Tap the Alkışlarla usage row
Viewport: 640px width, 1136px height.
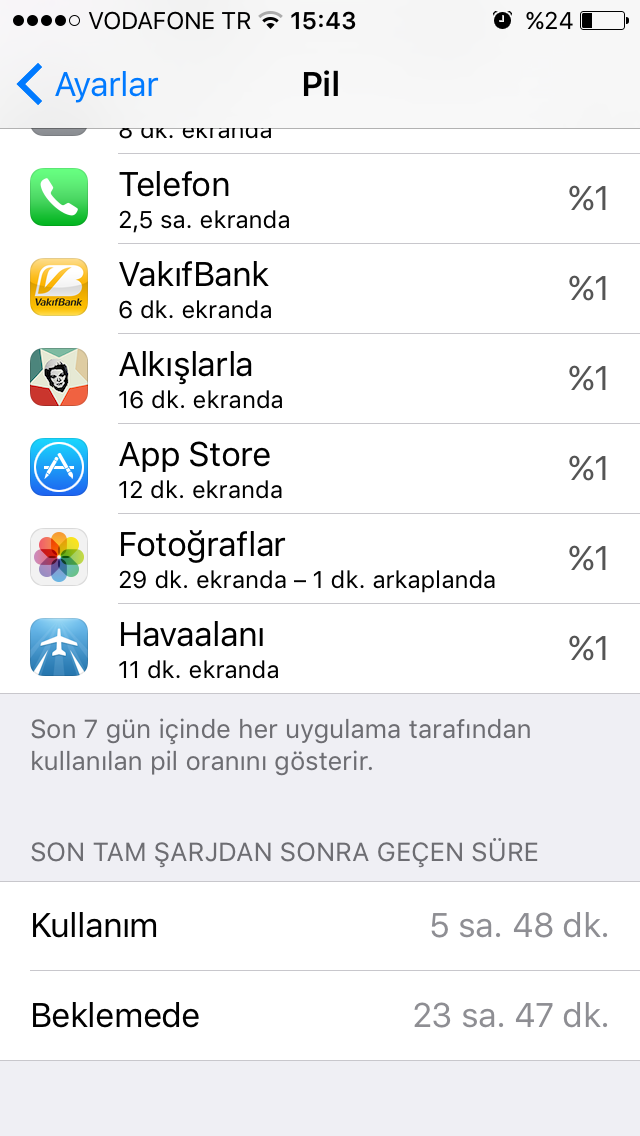(x=320, y=378)
